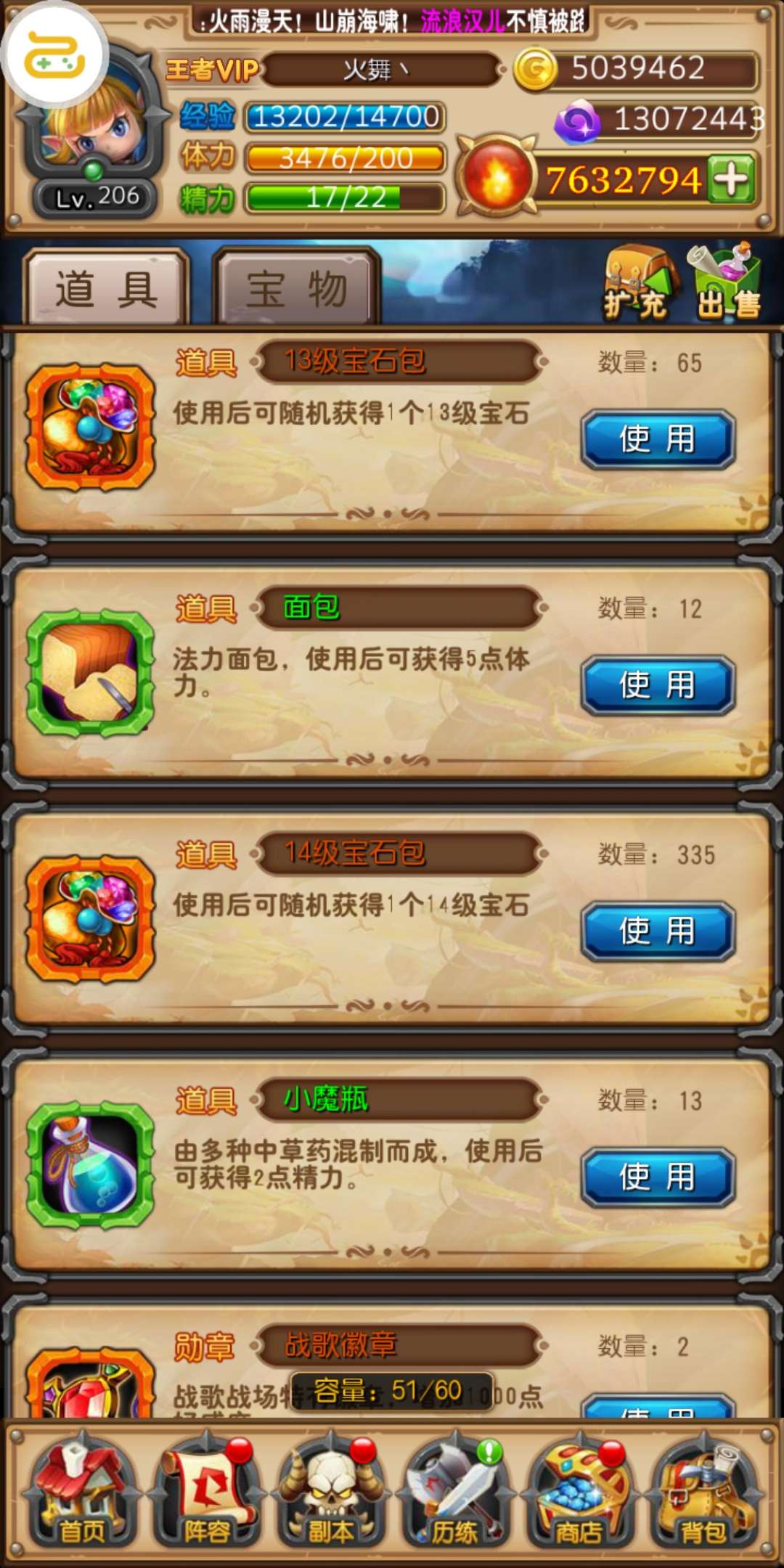
Task: Go to the 首页 home section
Action: (82, 1495)
